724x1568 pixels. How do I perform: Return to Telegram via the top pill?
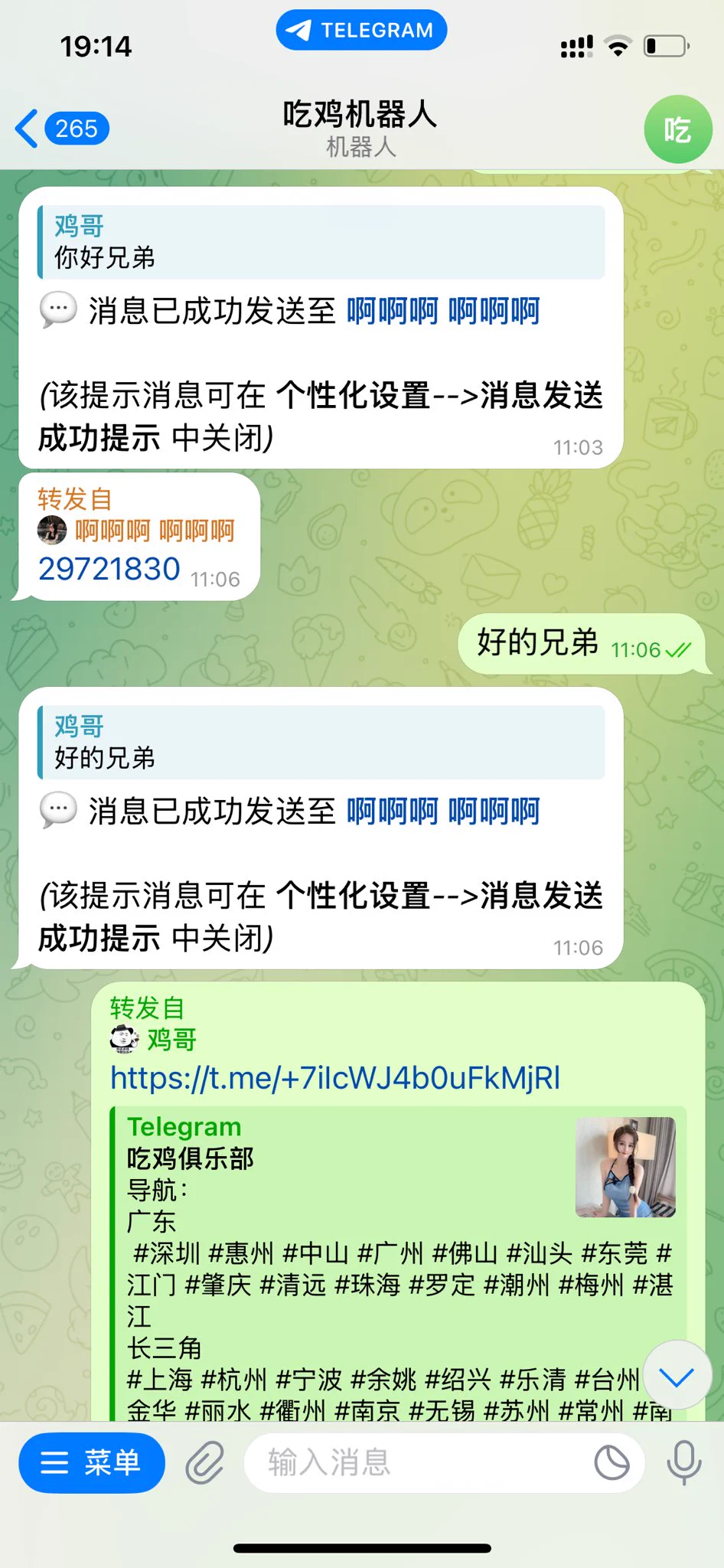point(361,31)
